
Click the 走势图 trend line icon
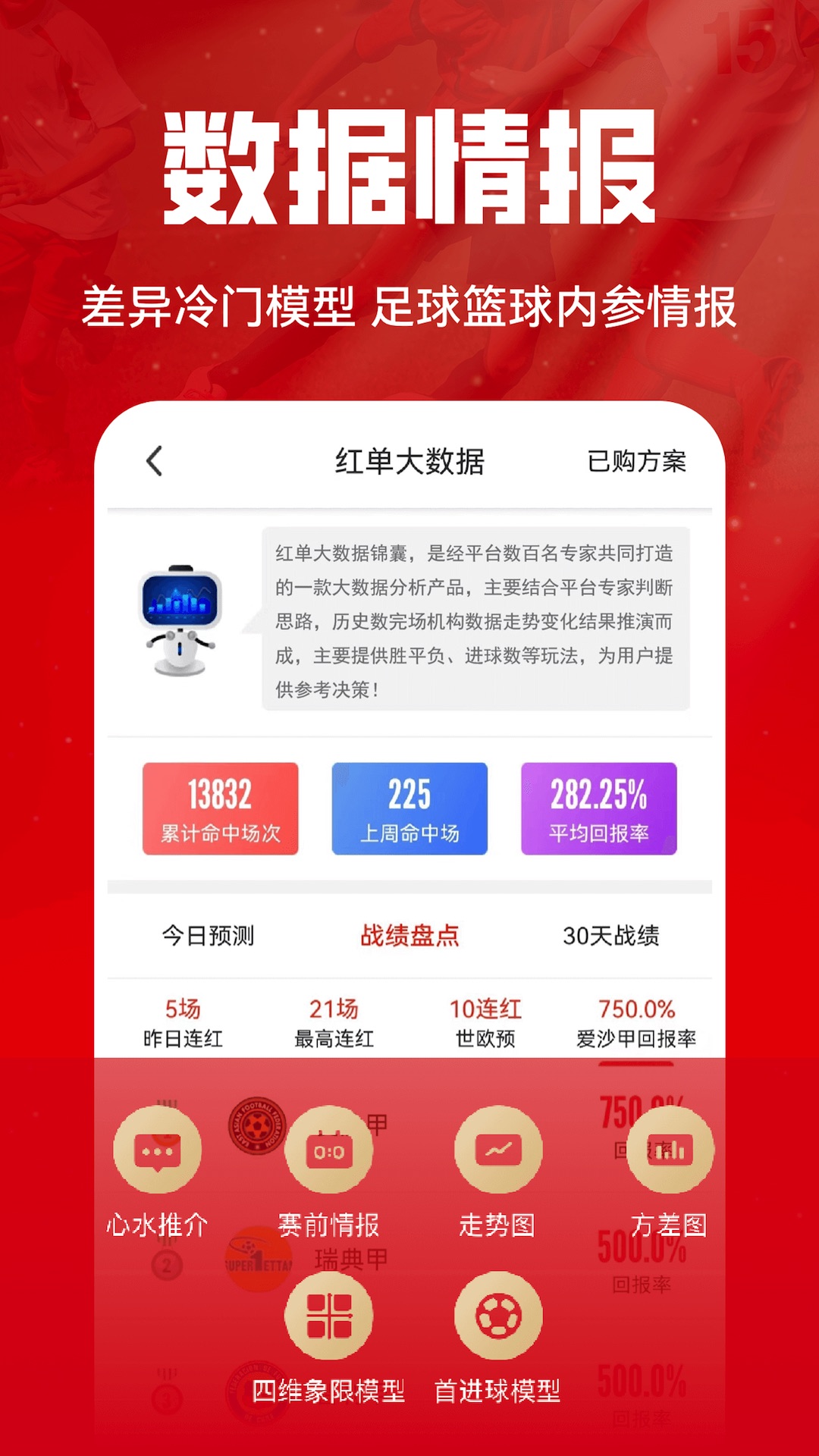(498, 1150)
